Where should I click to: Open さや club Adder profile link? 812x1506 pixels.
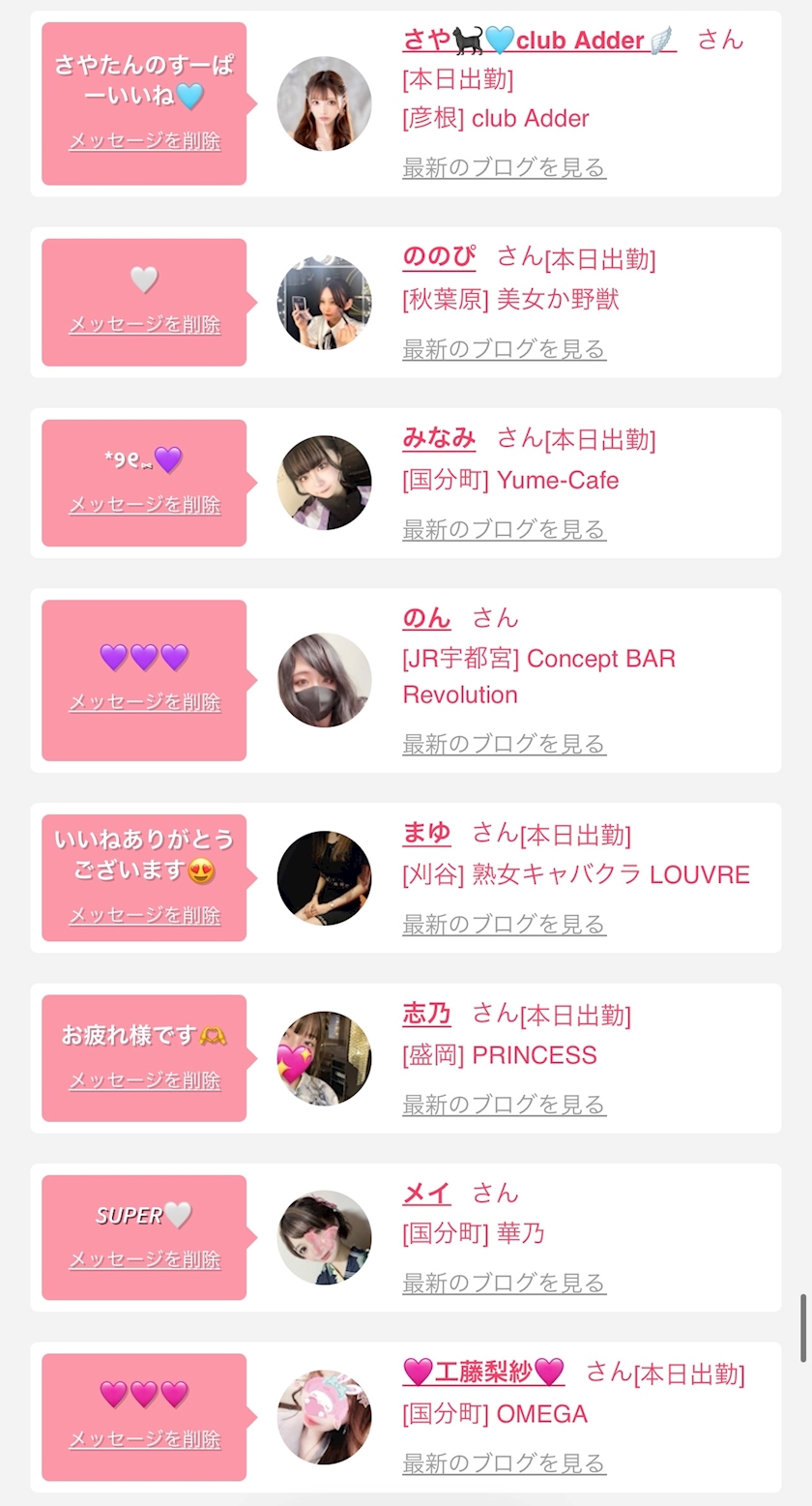click(538, 41)
